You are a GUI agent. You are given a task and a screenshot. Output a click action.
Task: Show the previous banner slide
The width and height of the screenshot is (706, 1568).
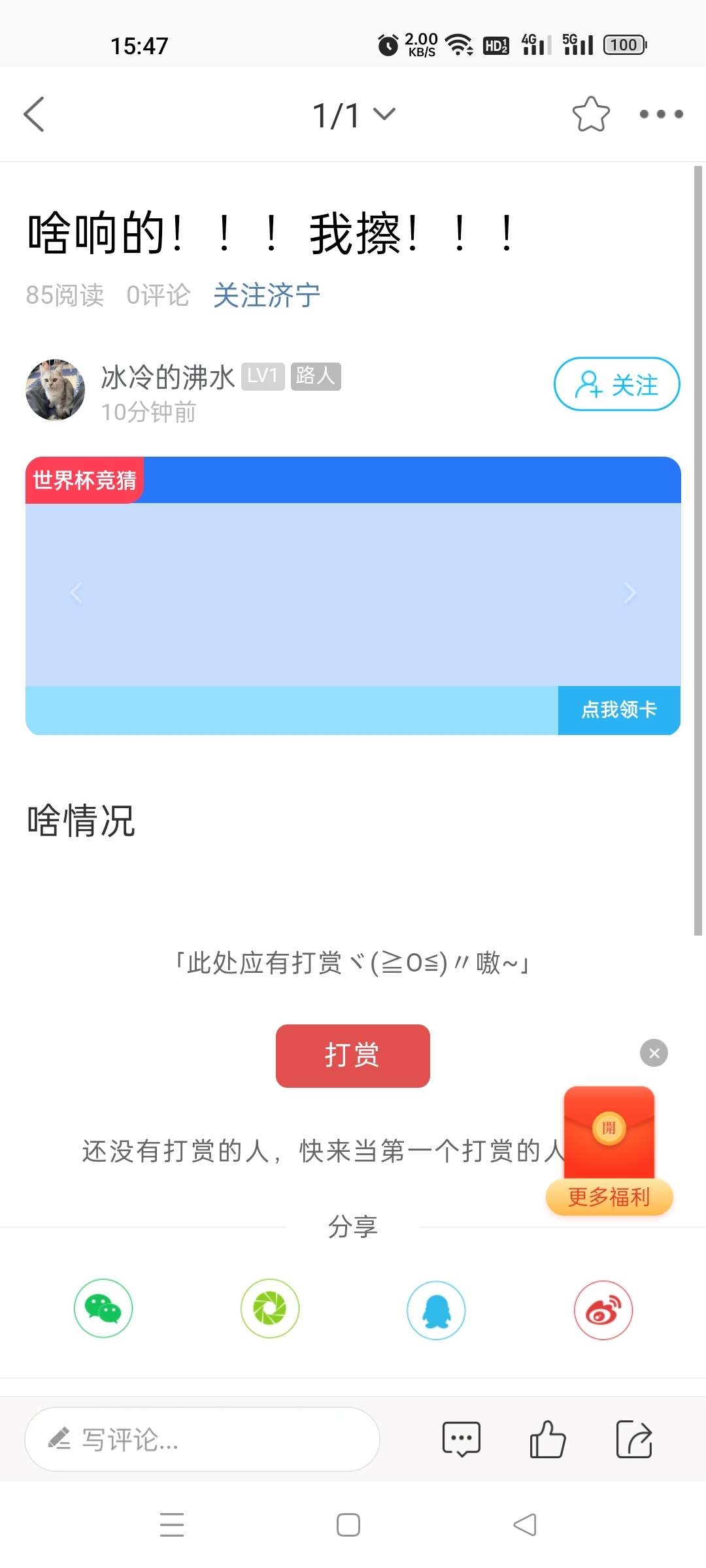tap(76, 593)
